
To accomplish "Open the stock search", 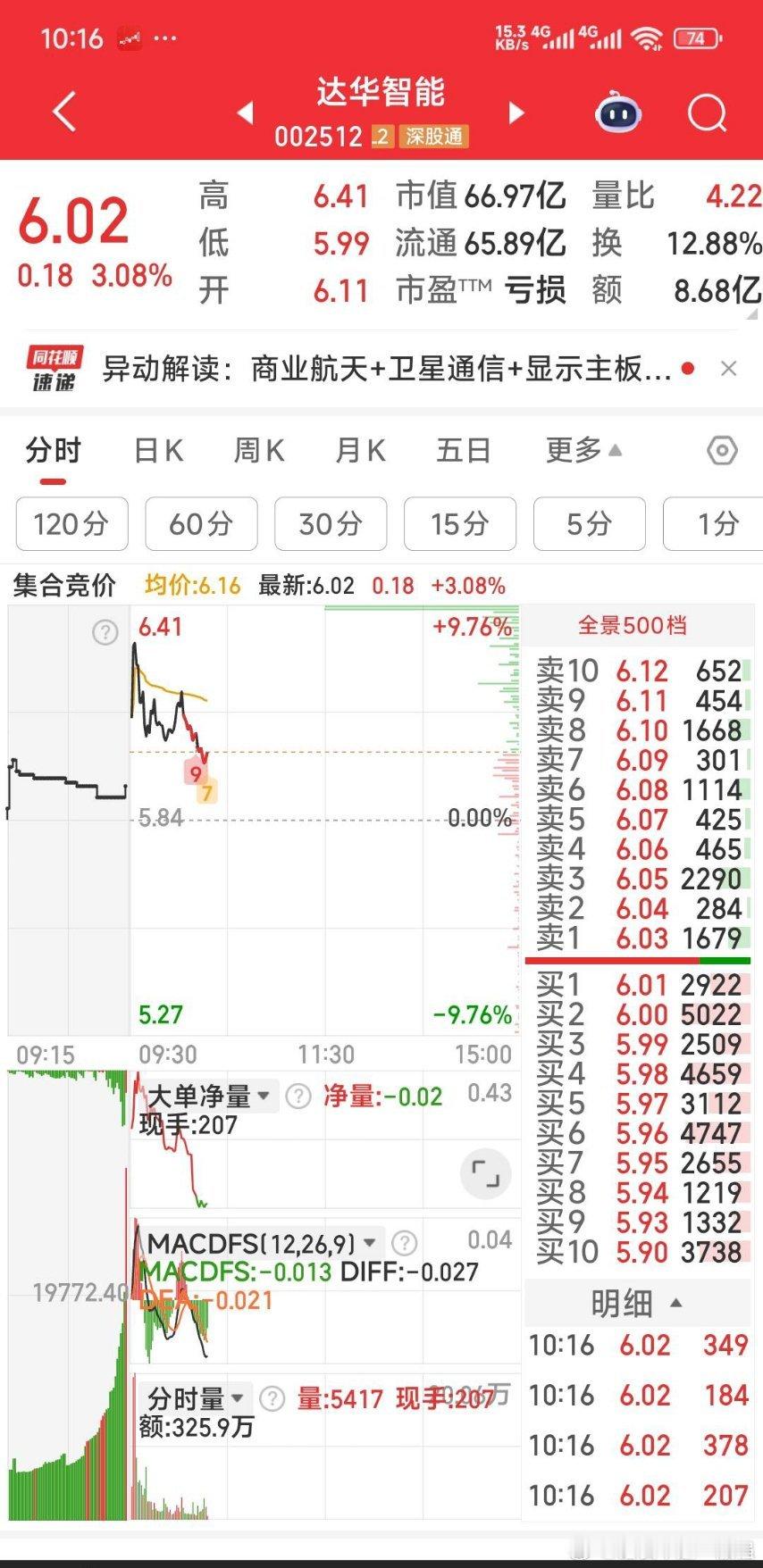I will [x=707, y=112].
